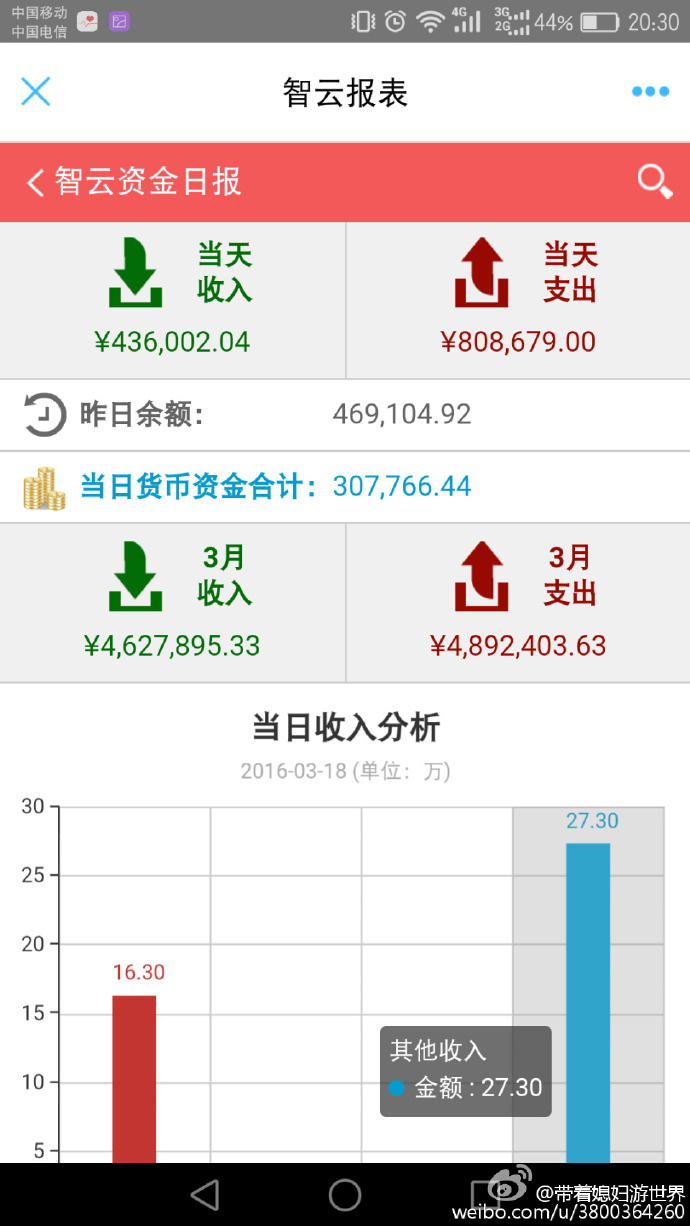690x1226 pixels.
Task: Select the red 16.30 chart bar
Action: pos(134,1079)
